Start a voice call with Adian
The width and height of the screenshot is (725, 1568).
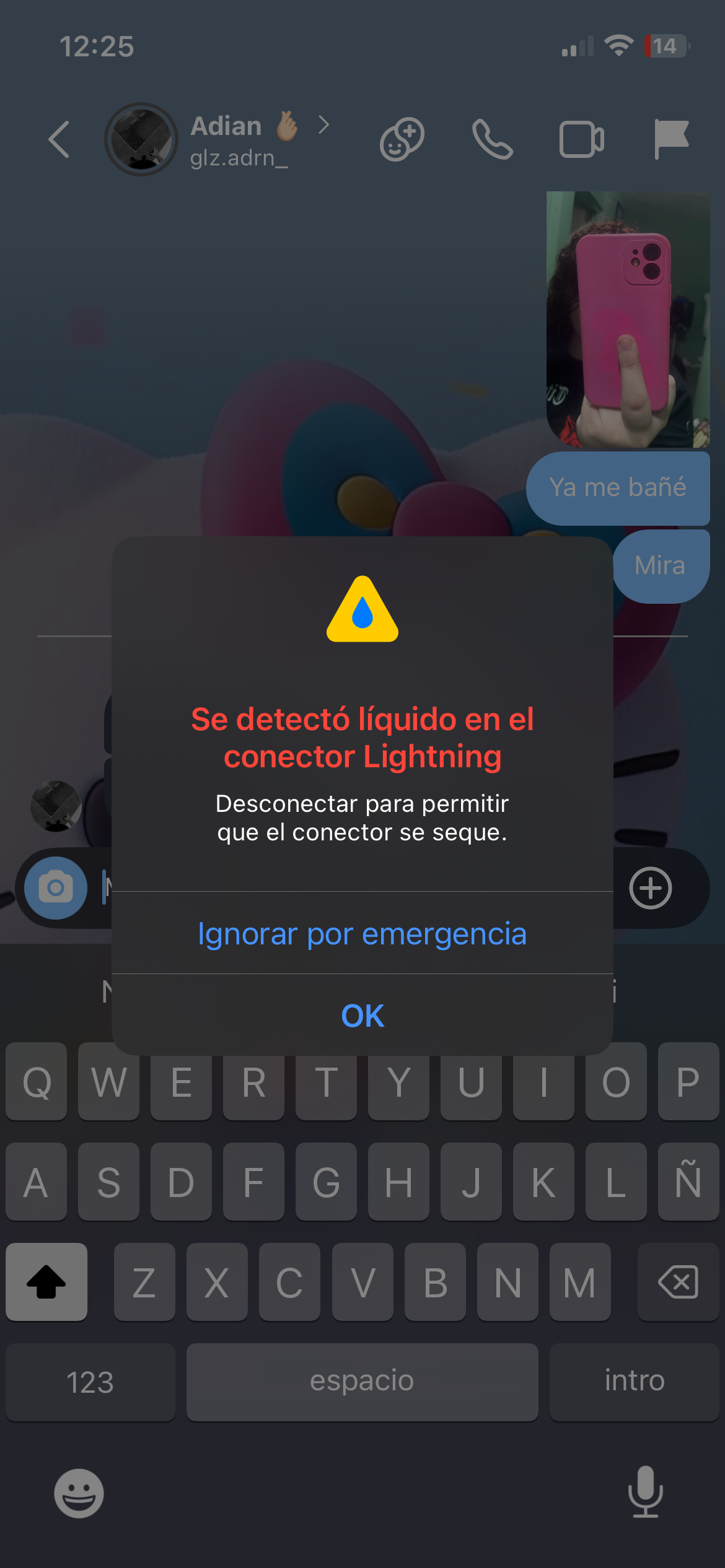(x=493, y=139)
